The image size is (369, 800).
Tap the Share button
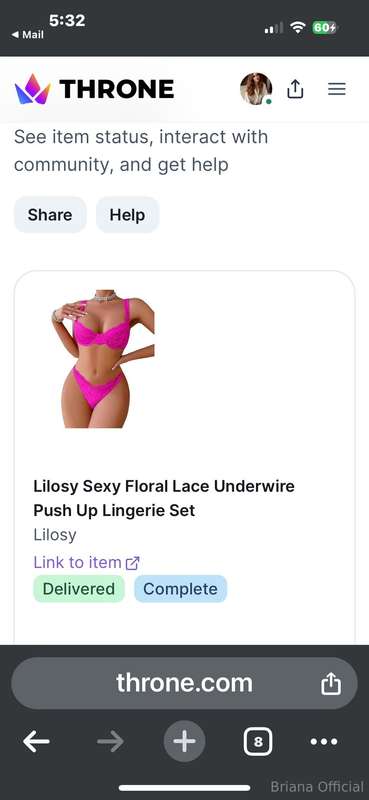[x=50, y=215]
